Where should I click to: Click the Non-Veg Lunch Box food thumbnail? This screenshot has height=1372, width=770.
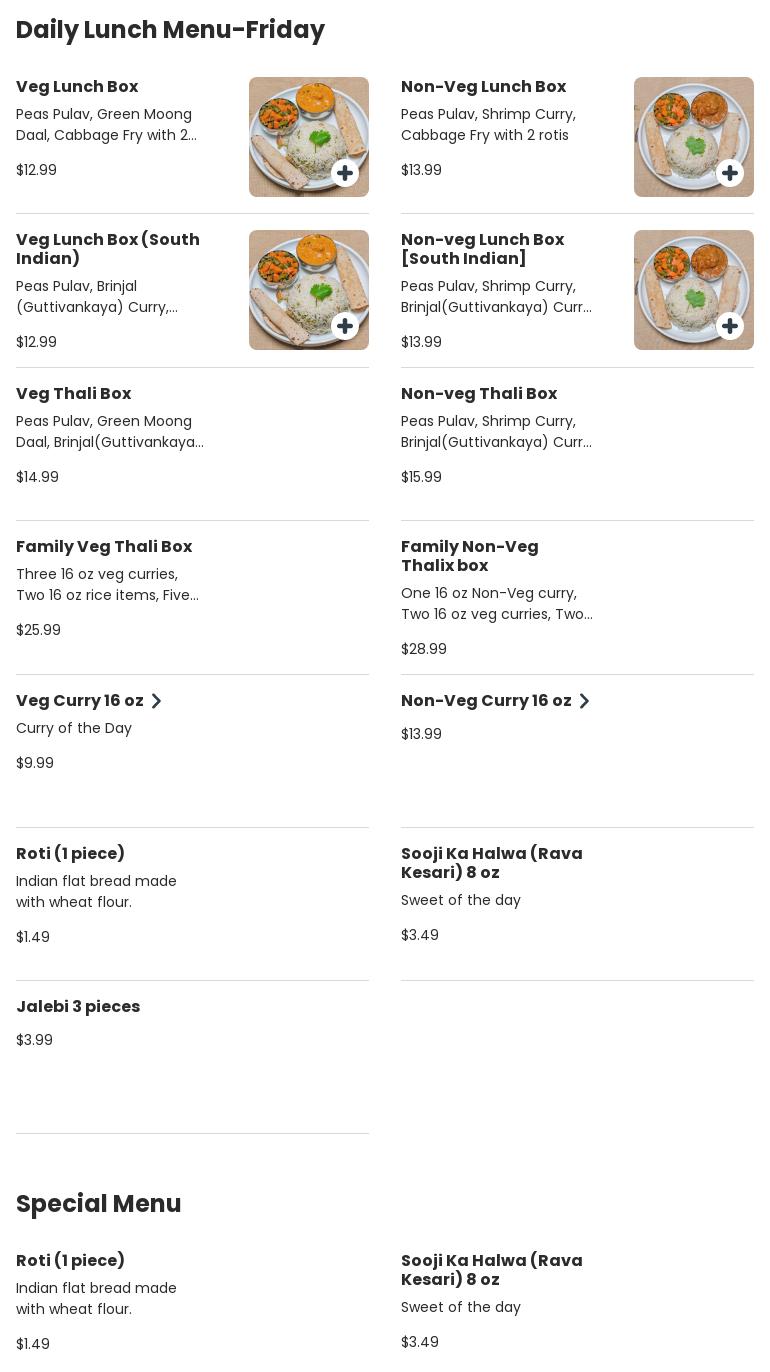click(693, 137)
